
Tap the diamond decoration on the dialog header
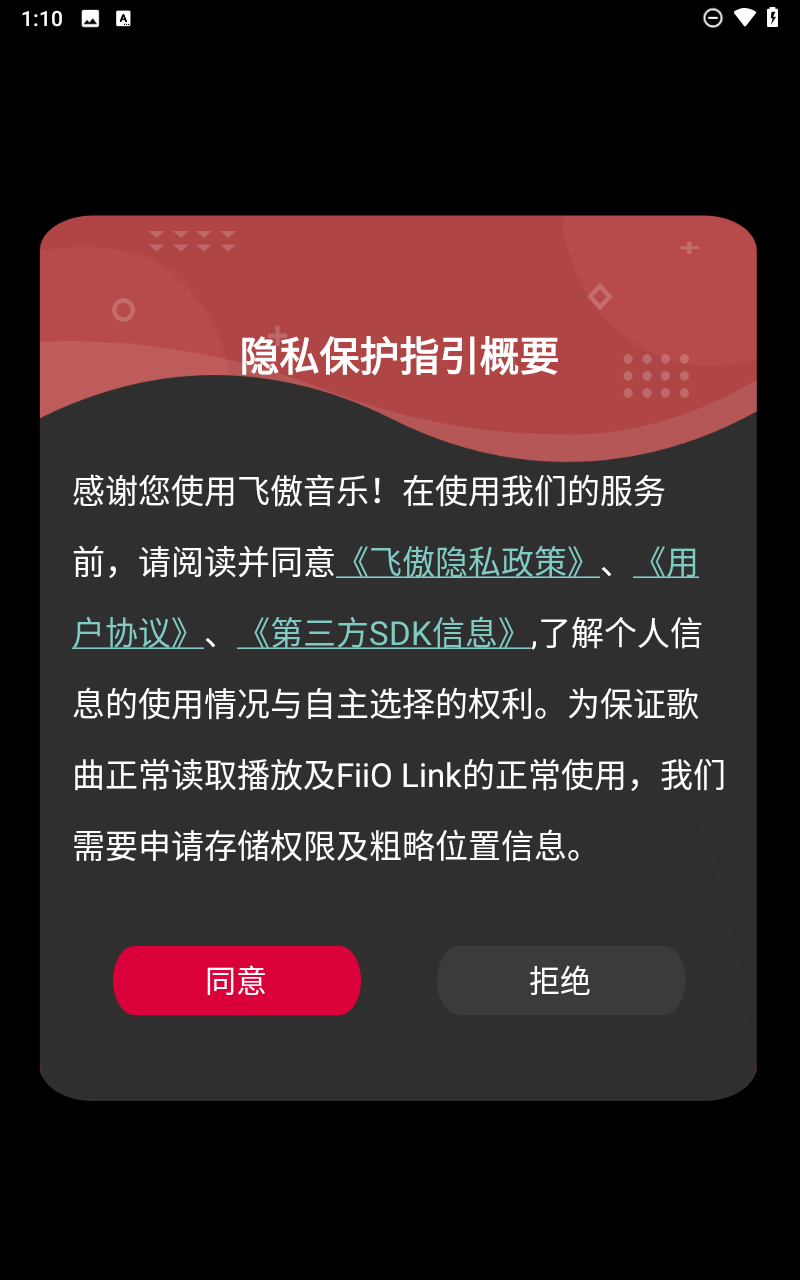(600, 295)
